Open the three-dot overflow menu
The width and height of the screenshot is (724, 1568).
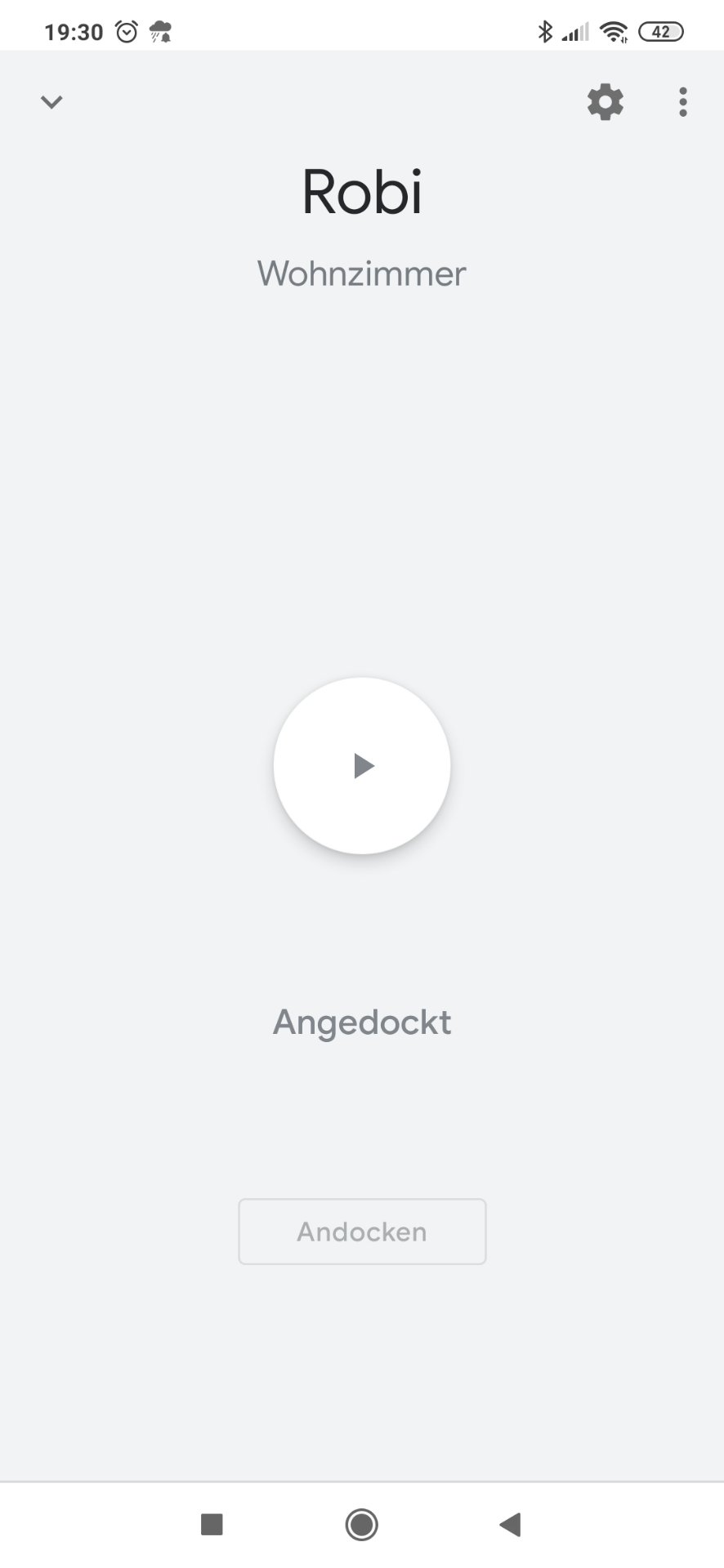coord(683,102)
